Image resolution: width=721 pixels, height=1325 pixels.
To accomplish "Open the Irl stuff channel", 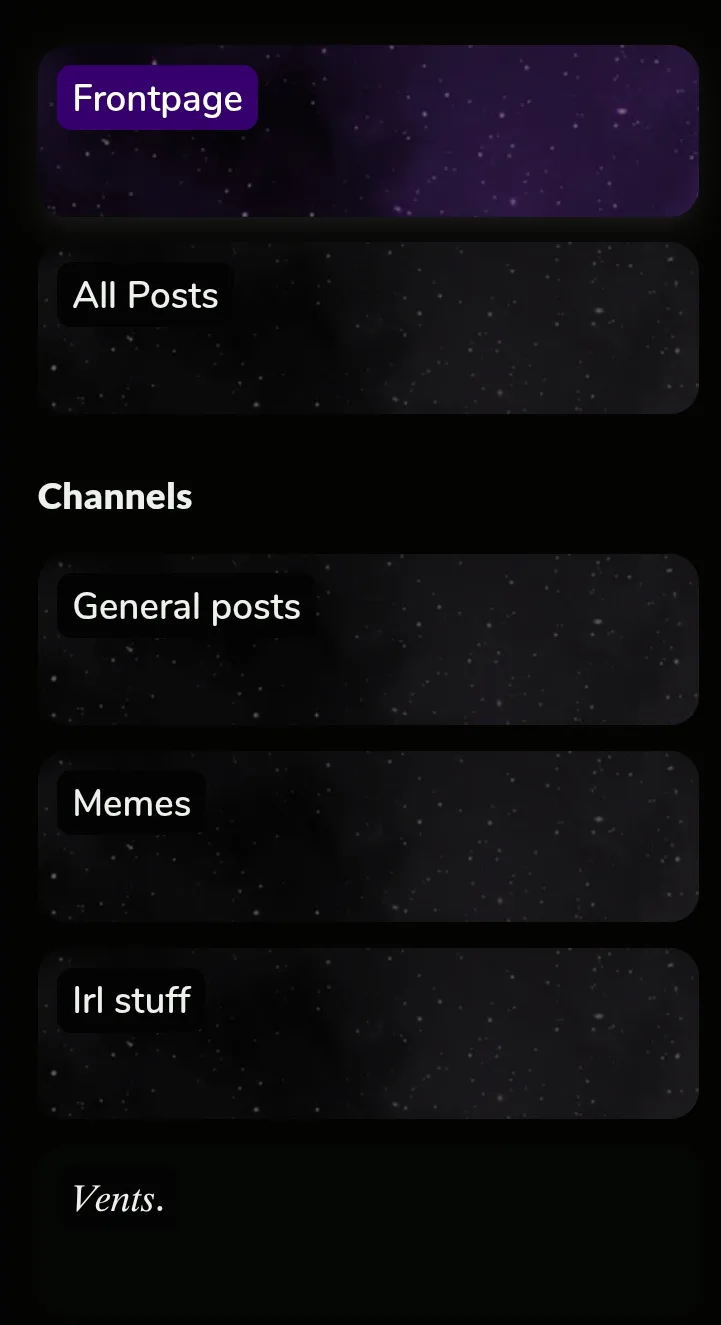I will (x=368, y=1033).
